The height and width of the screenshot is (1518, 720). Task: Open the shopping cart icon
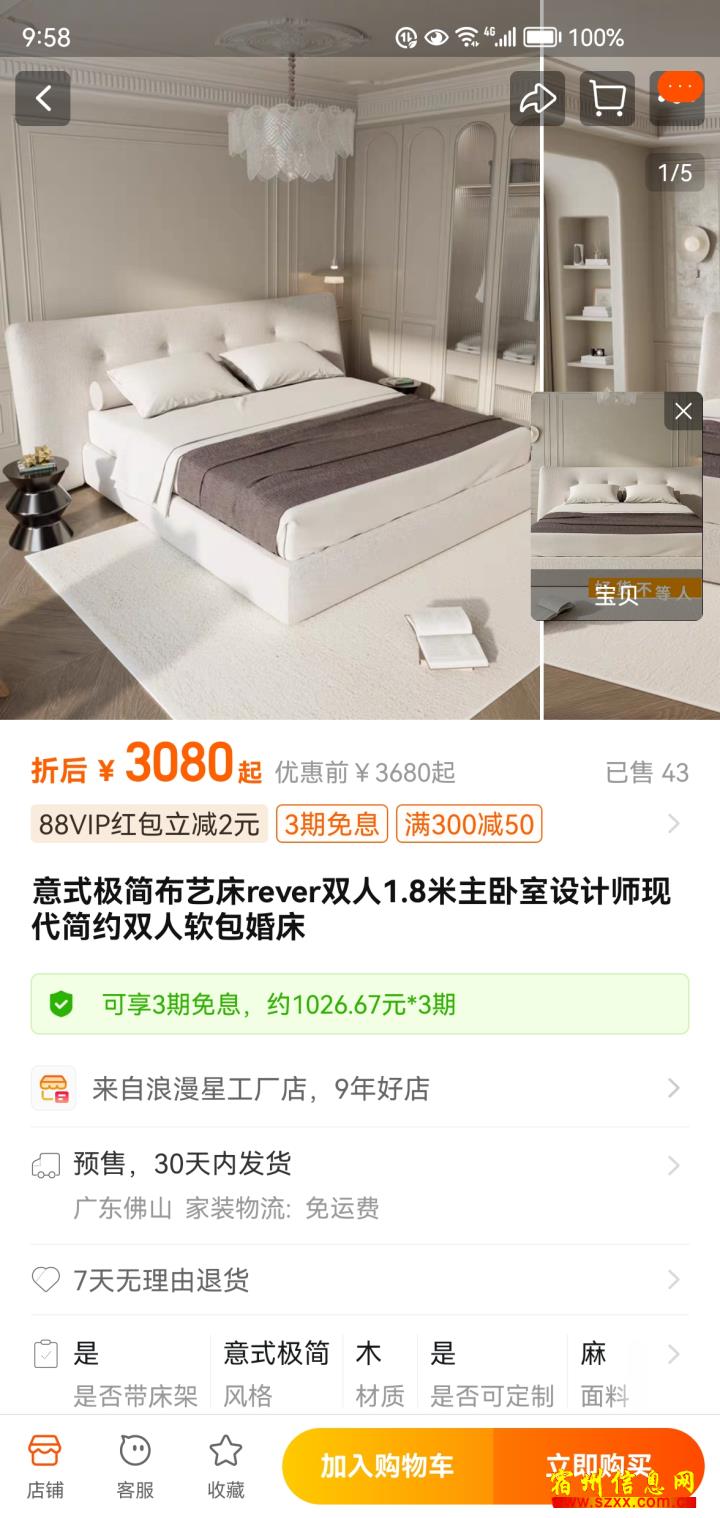[x=607, y=98]
